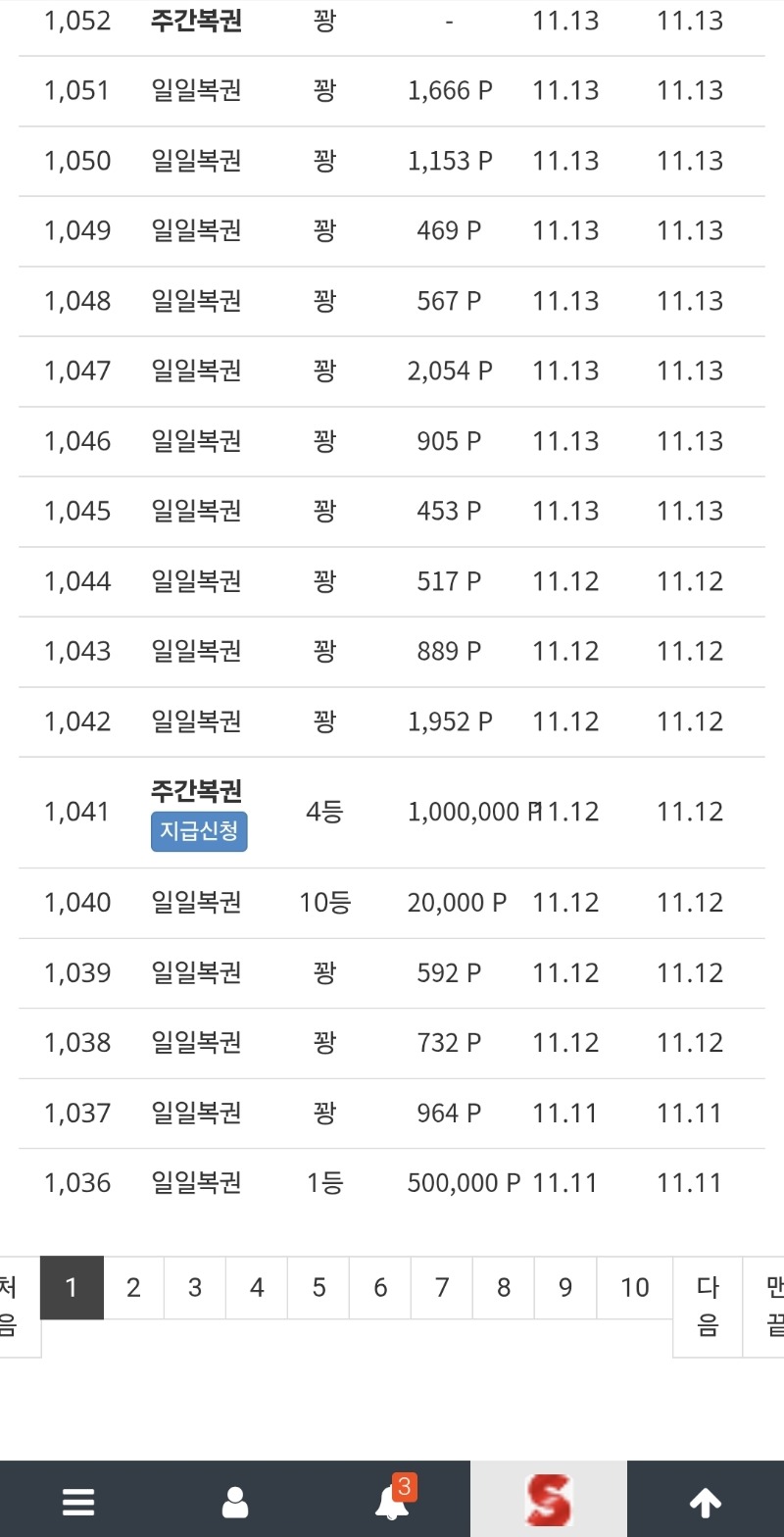784x1537 pixels.
Task: Open page 5 in pagination
Action: tap(318, 1287)
